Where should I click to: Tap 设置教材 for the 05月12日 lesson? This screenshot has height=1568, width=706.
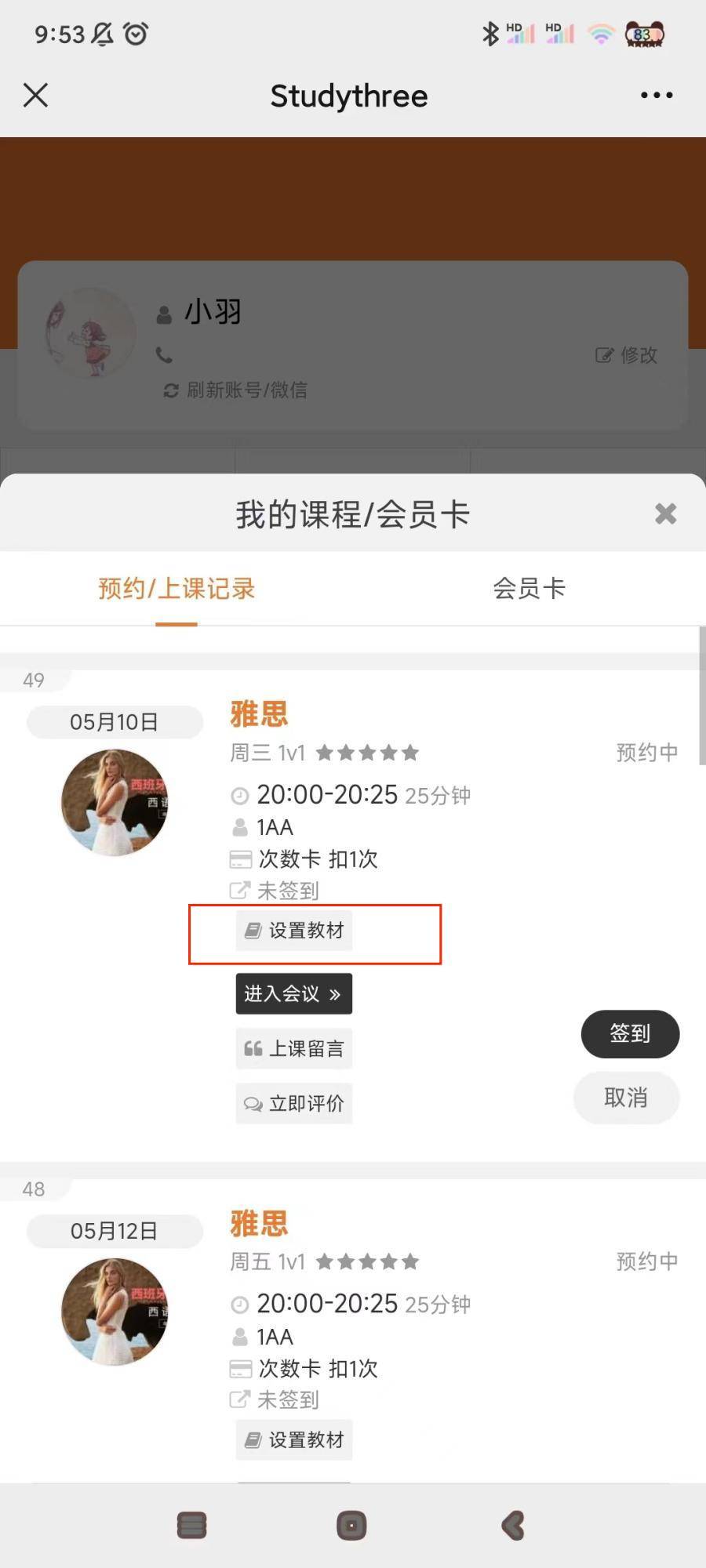click(294, 1440)
